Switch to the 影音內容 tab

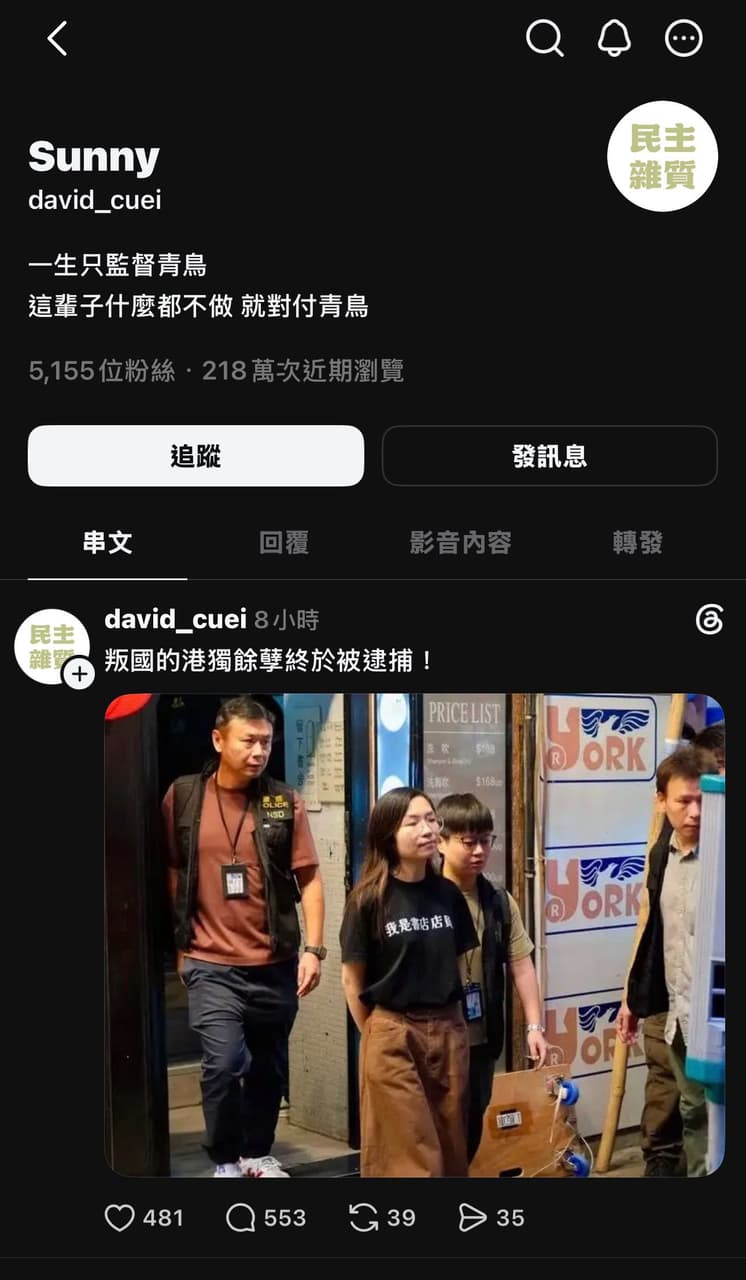click(x=461, y=543)
